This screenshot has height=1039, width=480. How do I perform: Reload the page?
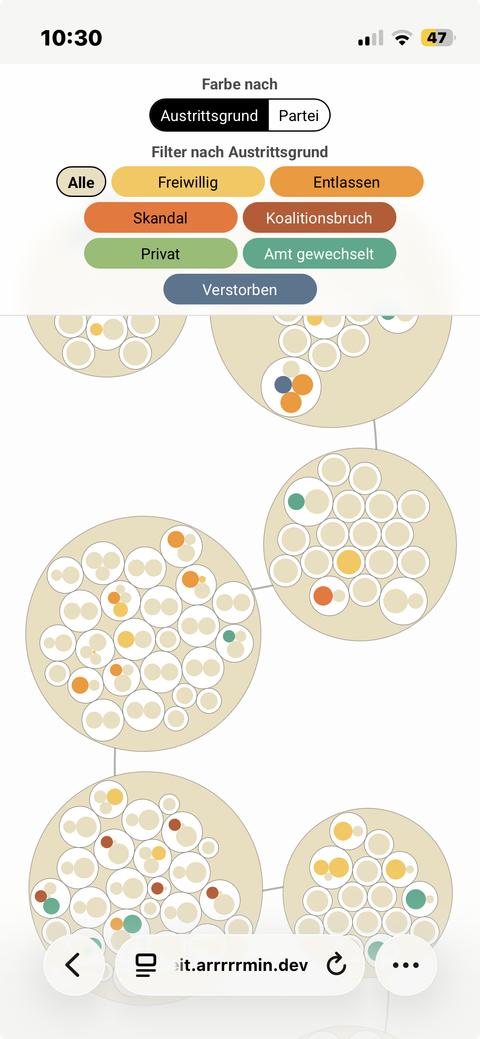coord(336,965)
